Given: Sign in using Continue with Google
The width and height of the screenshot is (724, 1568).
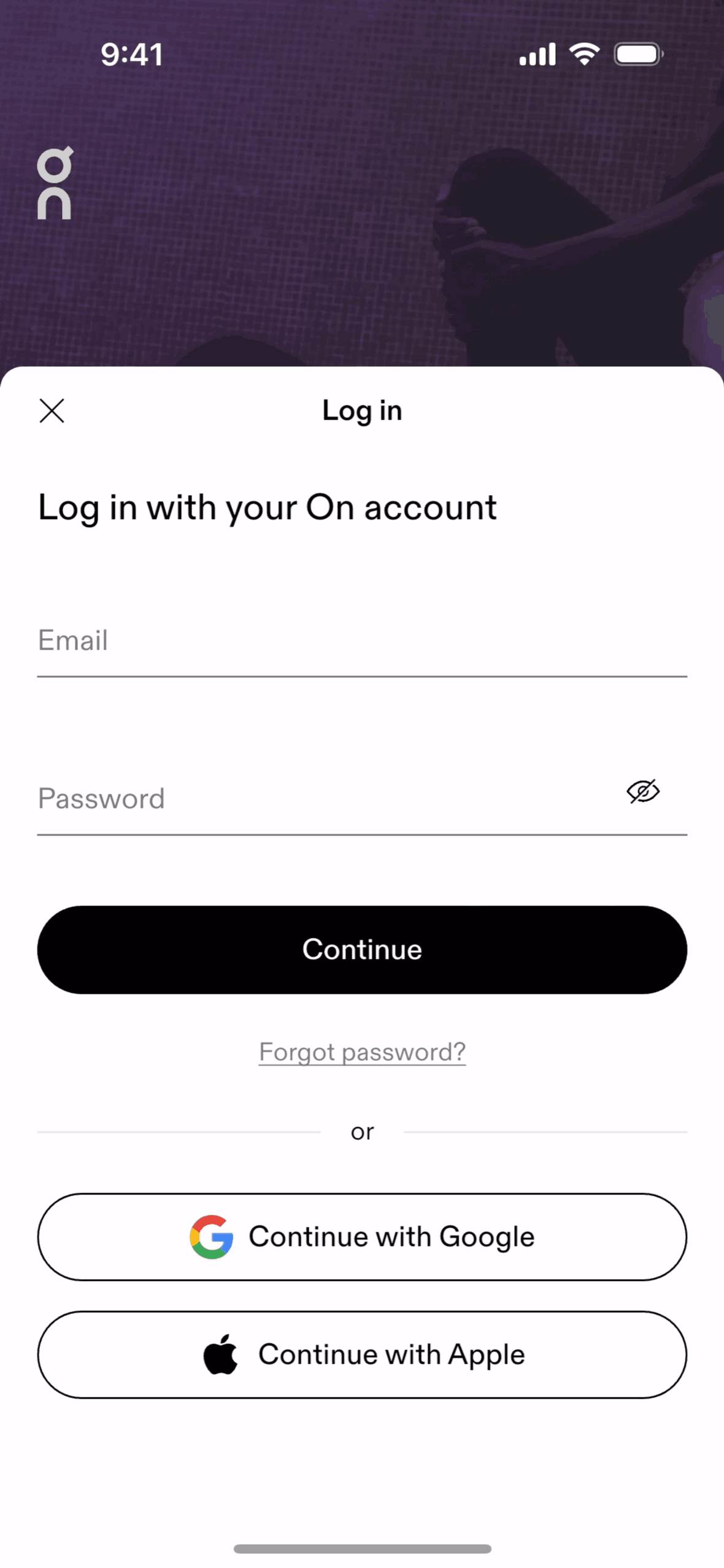Looking at the screenshot, I should (x=362, y=1237).
